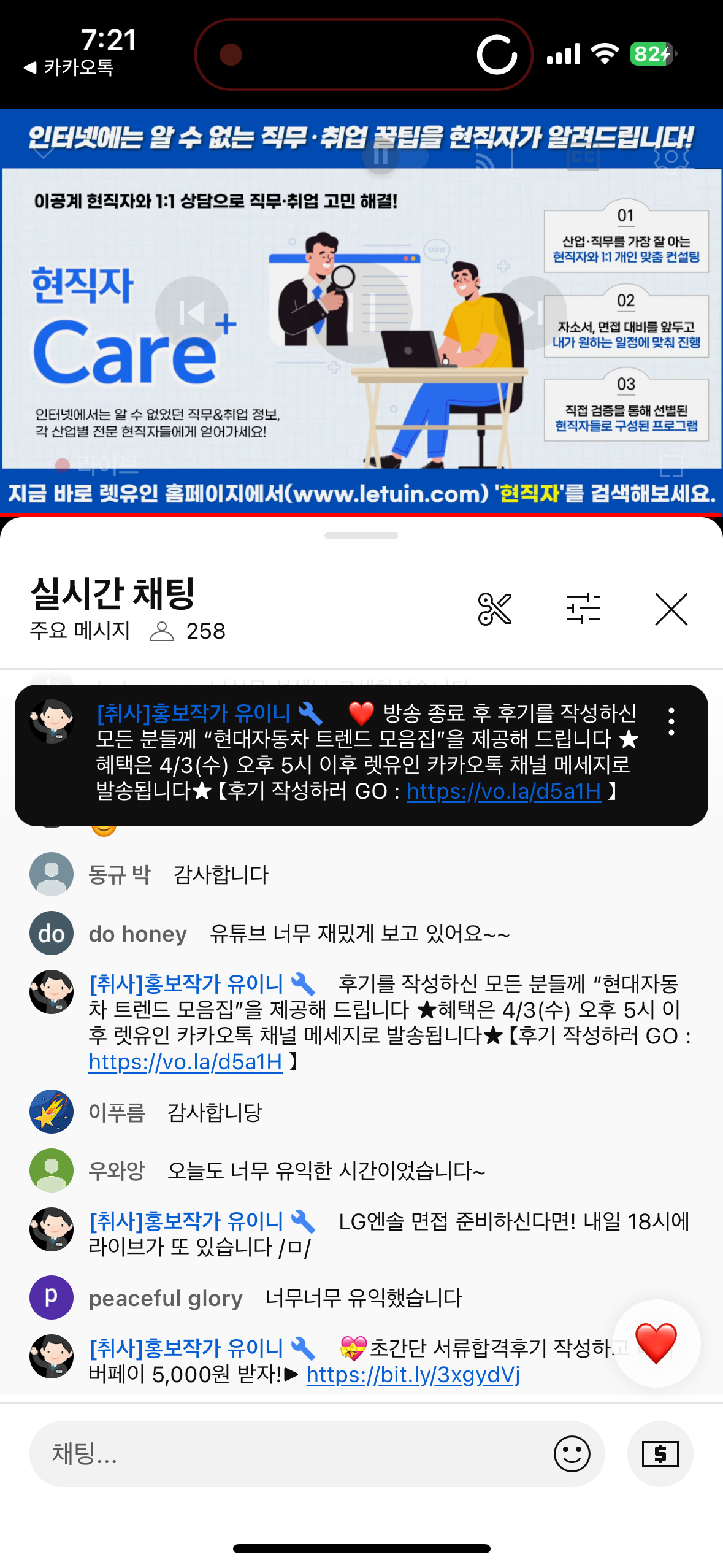Toggle closed captions
The image size is (723, 1568).
coord(583,156)
